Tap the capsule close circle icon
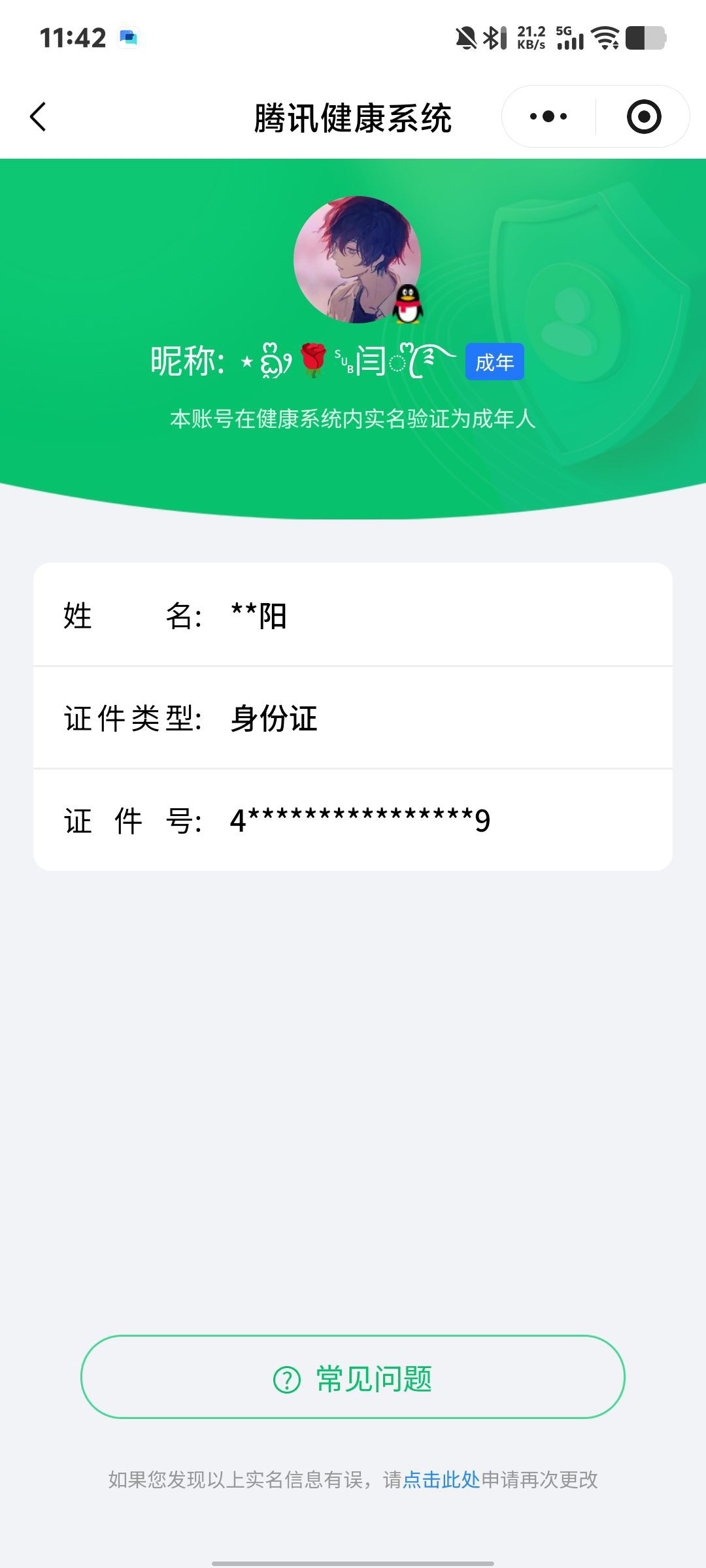The height and width of the screenshot is (1568, 706). point(643,116)
